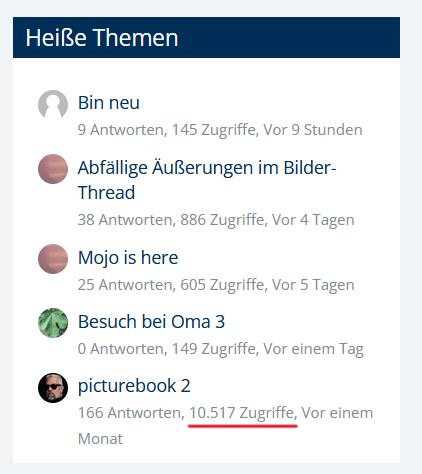
Task: Tap the avatar beside 'Abfällige Äußerungen im Bilder-Thread'
Action: pos(53,169)
